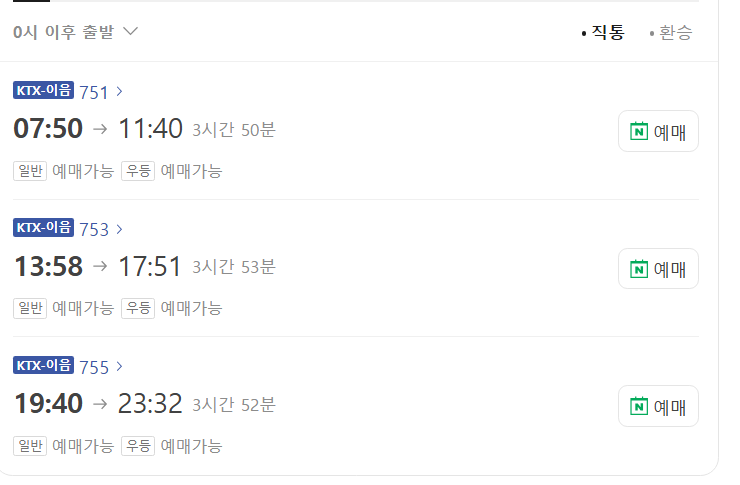
Task: Book the 07:50 train with 예매
Action: click(658, 131)
